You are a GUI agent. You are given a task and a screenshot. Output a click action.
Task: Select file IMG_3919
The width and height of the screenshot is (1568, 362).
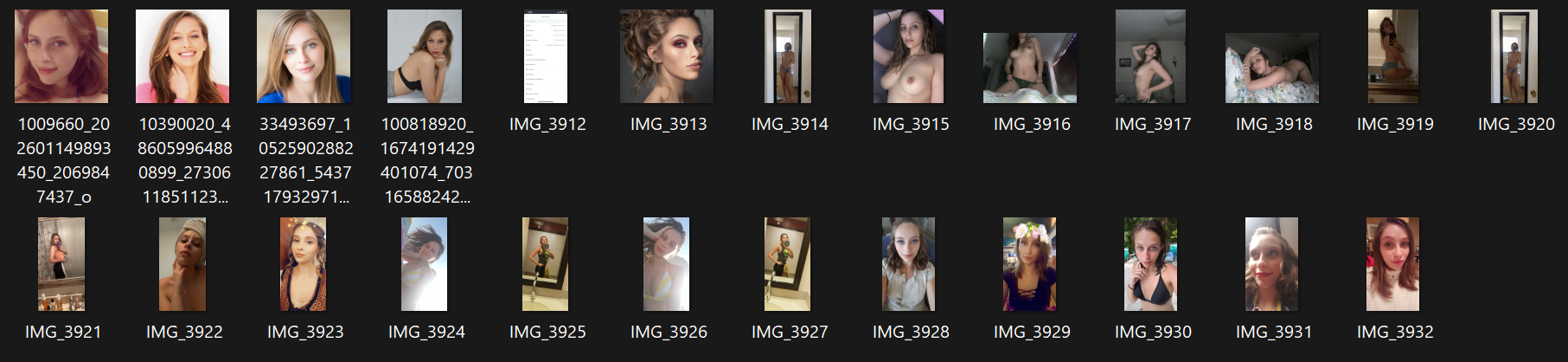click(x=1393, y=57)
